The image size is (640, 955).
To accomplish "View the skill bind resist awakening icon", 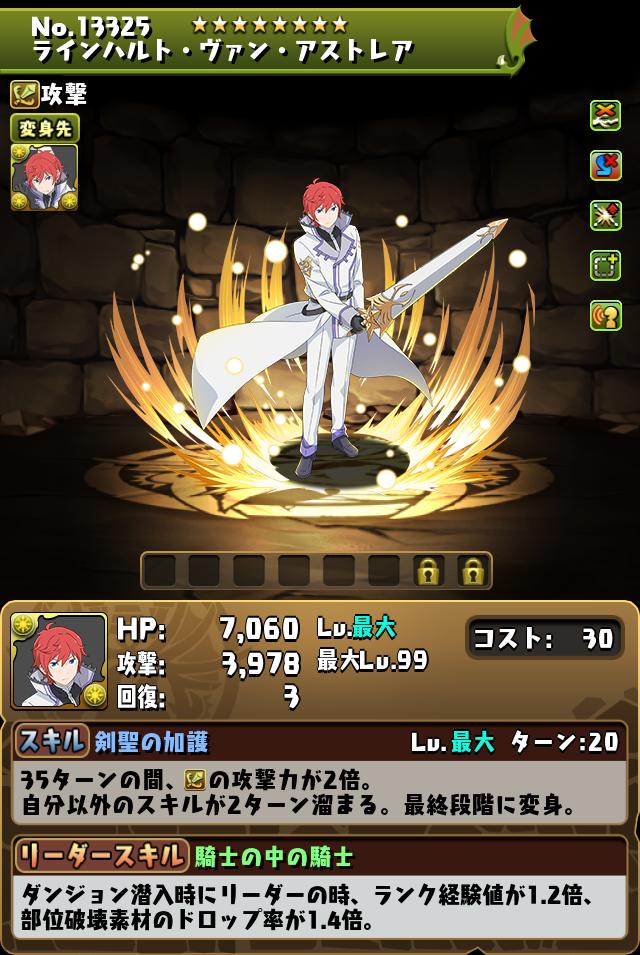I will pos(605,165).
